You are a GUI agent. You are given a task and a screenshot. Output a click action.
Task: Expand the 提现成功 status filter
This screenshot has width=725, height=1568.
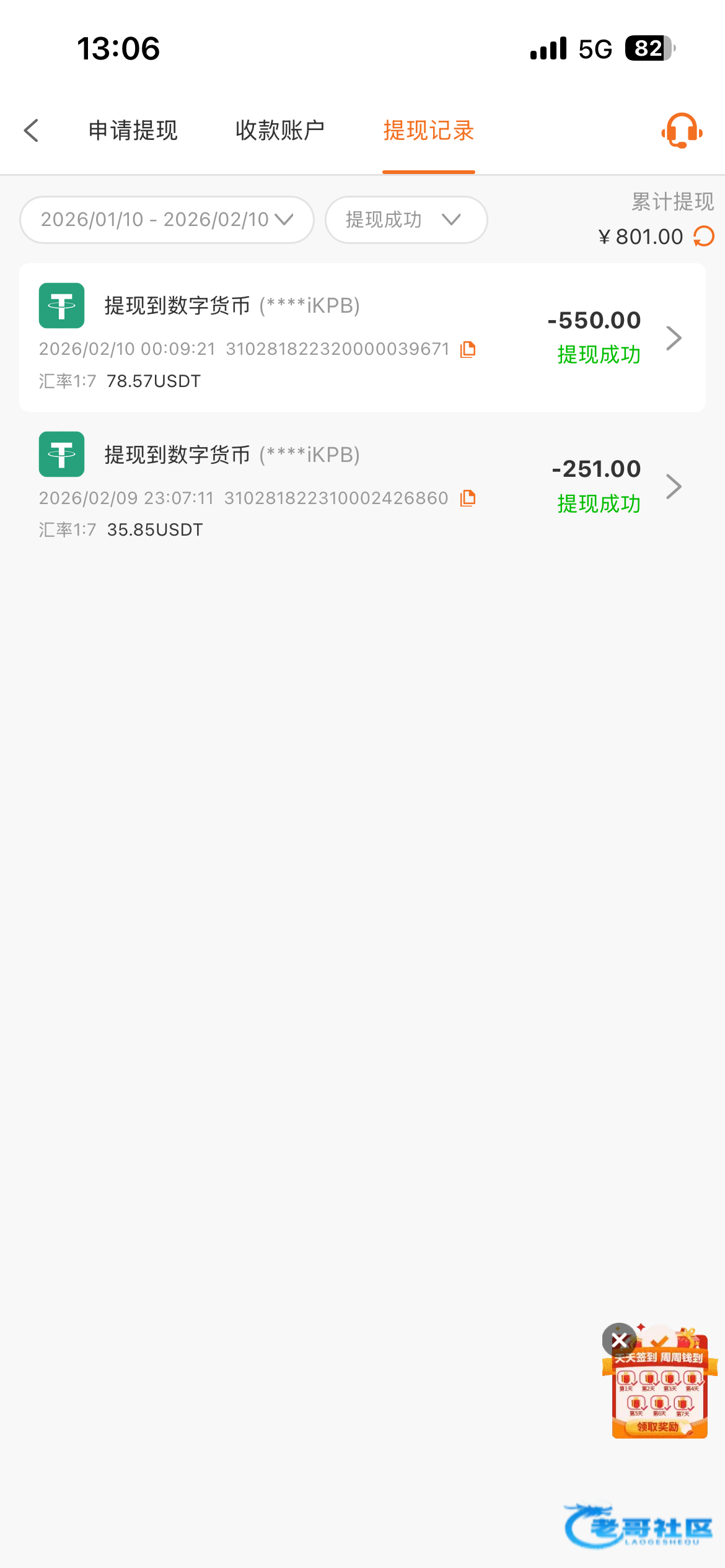[x=406, y=220]
